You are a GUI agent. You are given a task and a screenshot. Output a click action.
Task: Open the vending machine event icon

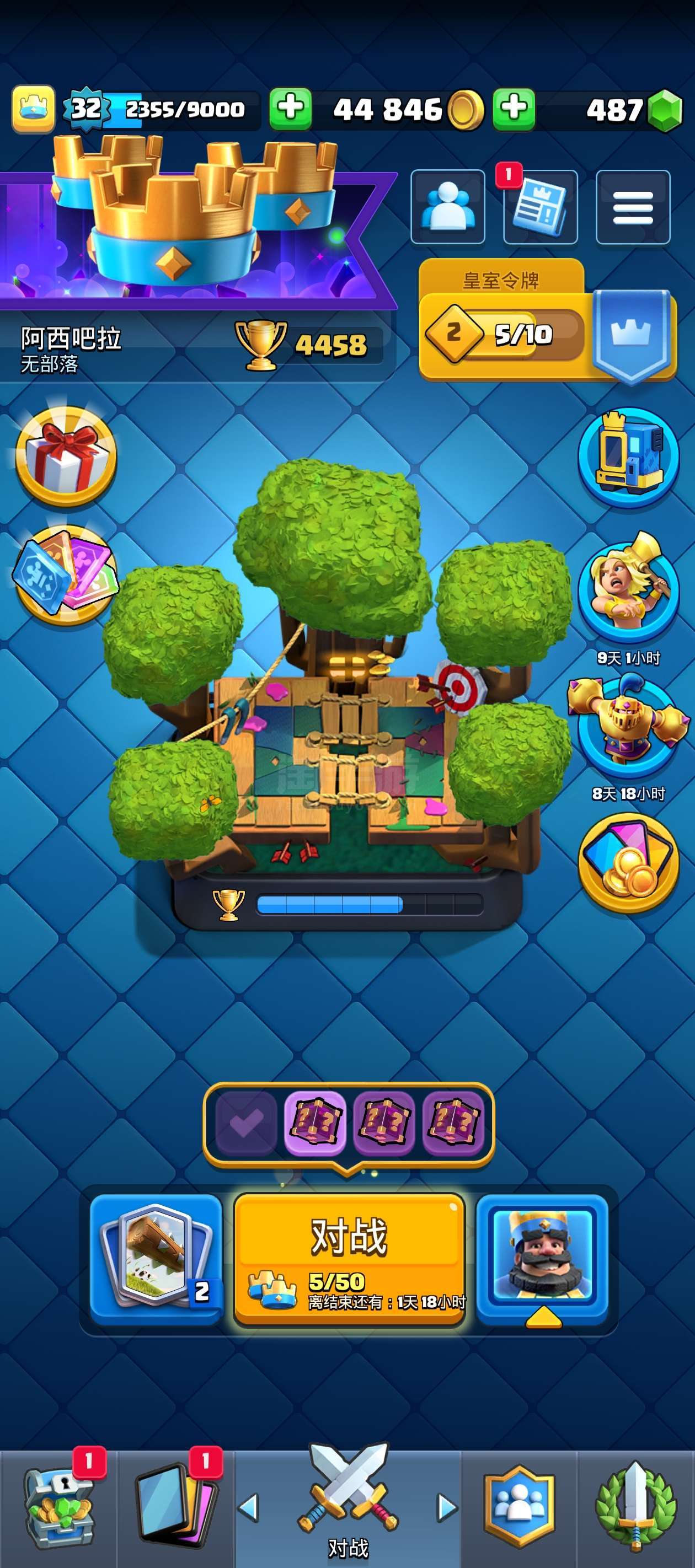pyautogui.click(x=628, y=457)
